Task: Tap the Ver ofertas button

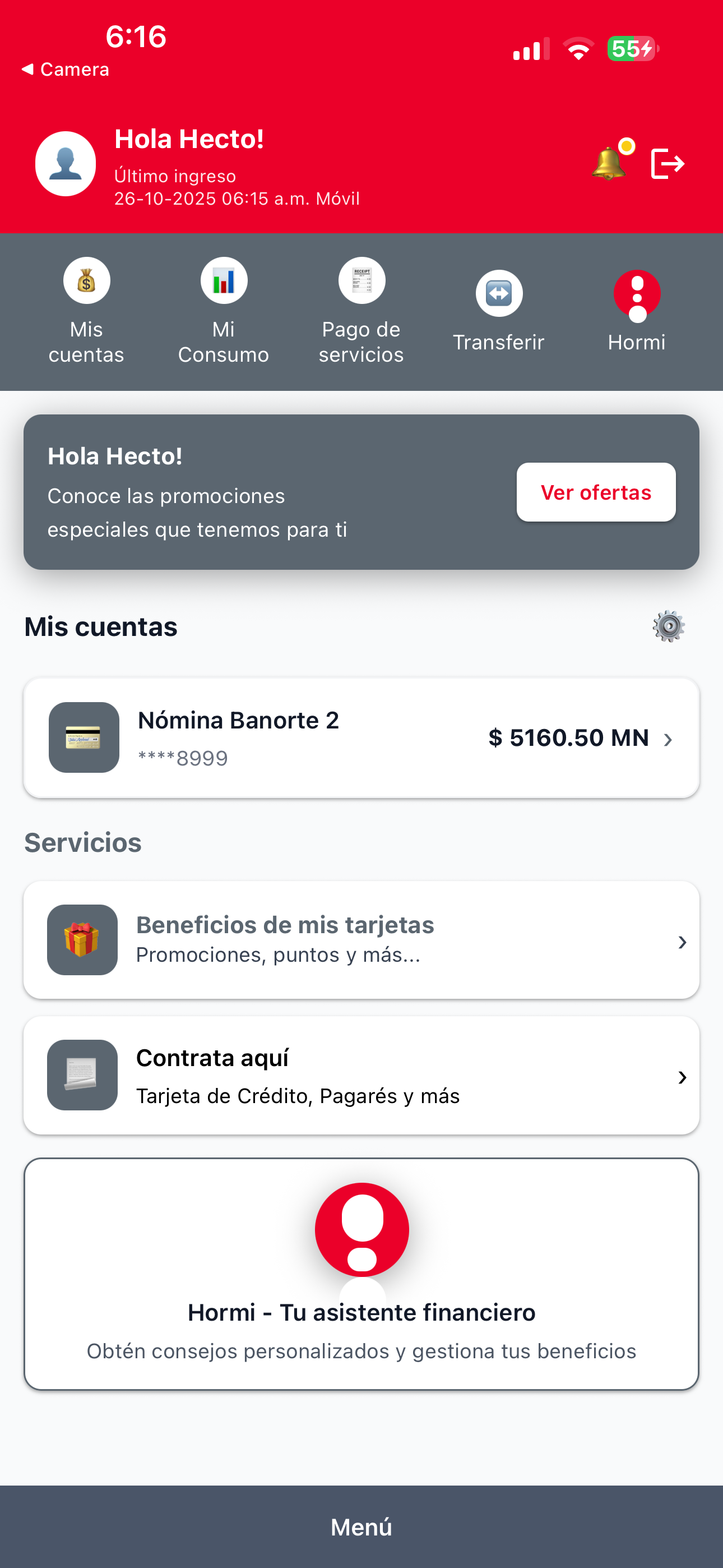Action: click(596, 492)
